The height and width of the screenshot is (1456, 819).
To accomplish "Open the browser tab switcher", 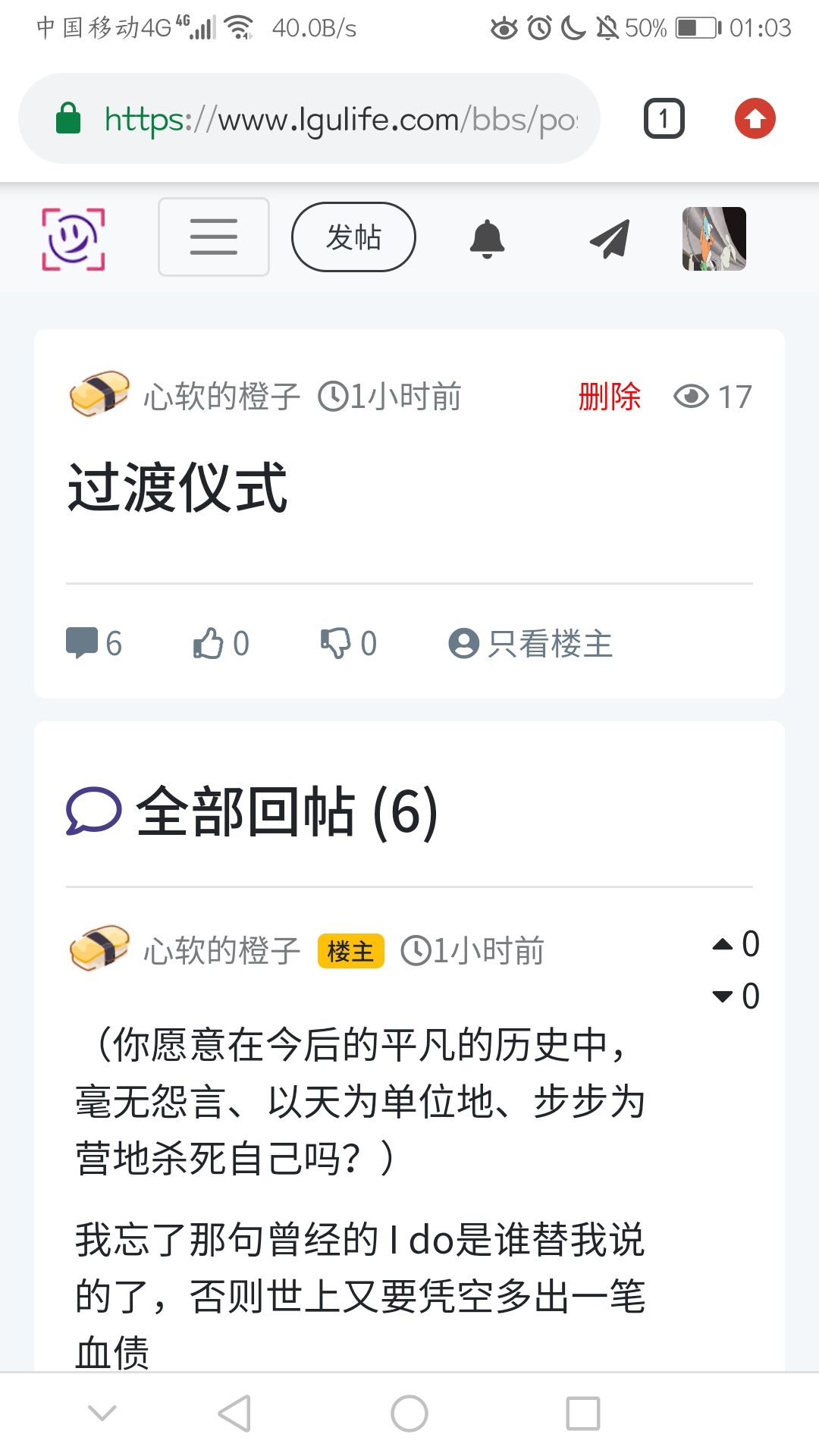I will (x=664, y=119).
